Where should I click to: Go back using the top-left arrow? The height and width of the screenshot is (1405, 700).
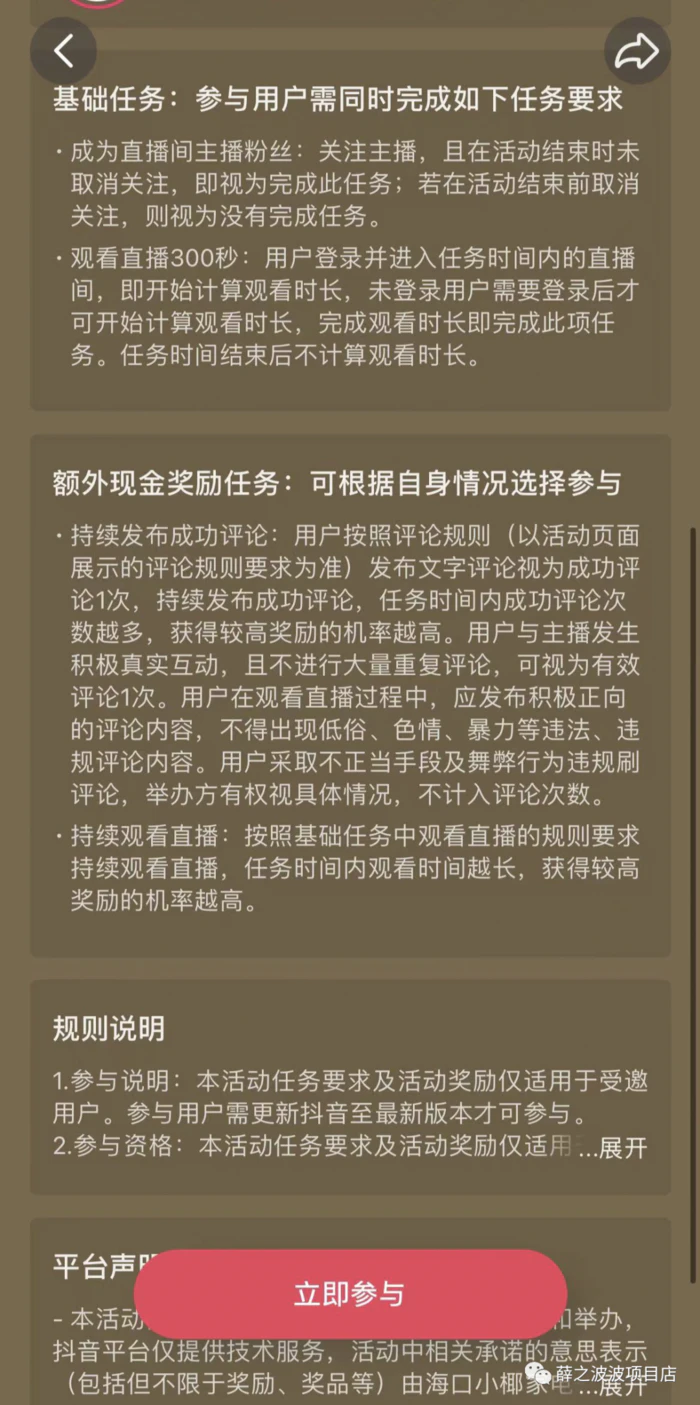click(63, 51)
